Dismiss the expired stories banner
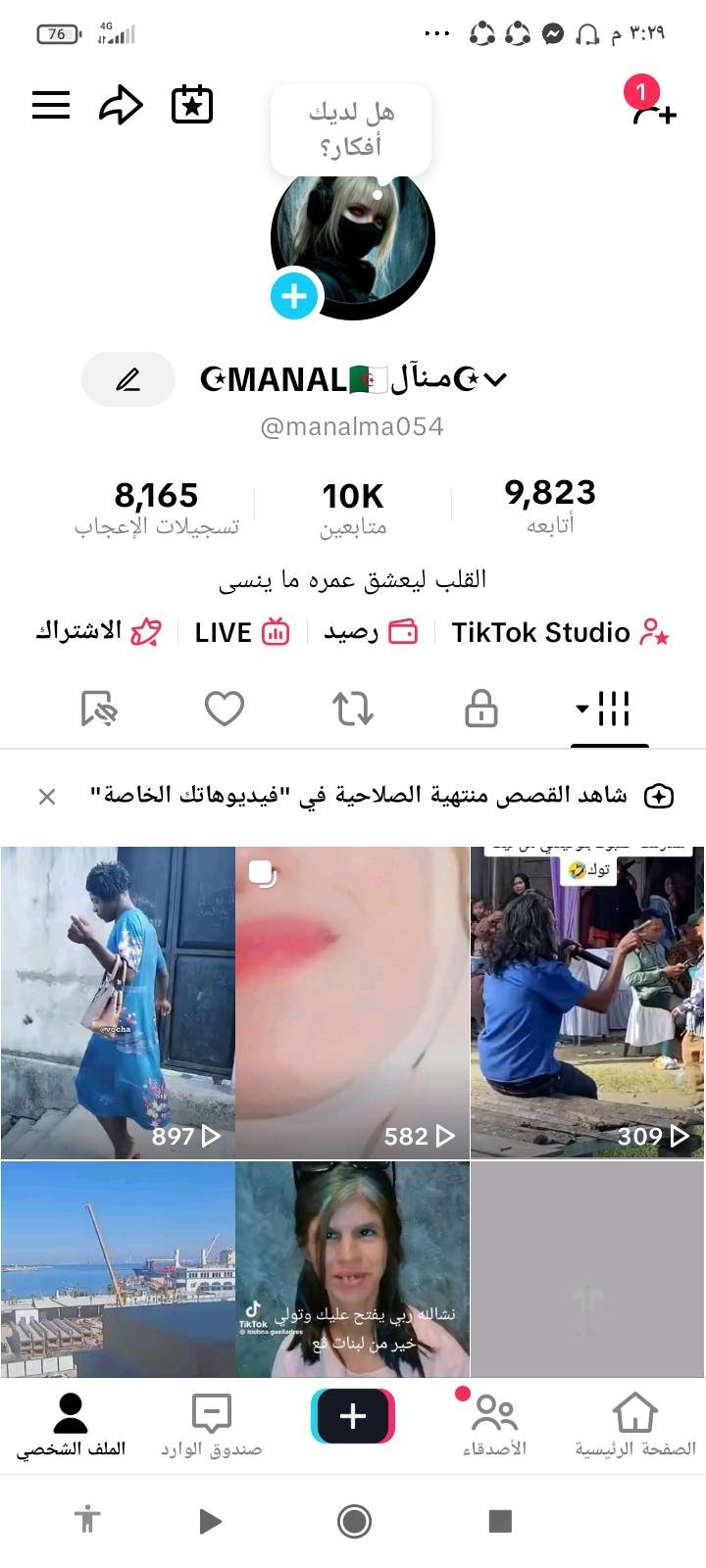This screenshot has width=706, height=1568. [x=47, y=797]
